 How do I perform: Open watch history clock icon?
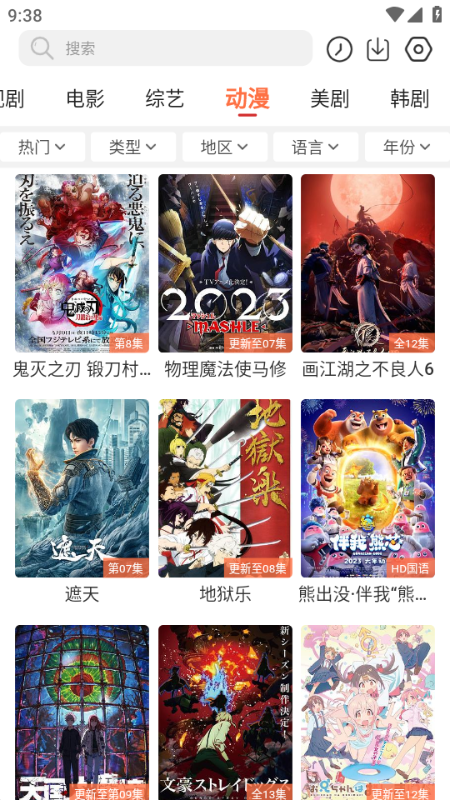point(339,49)
